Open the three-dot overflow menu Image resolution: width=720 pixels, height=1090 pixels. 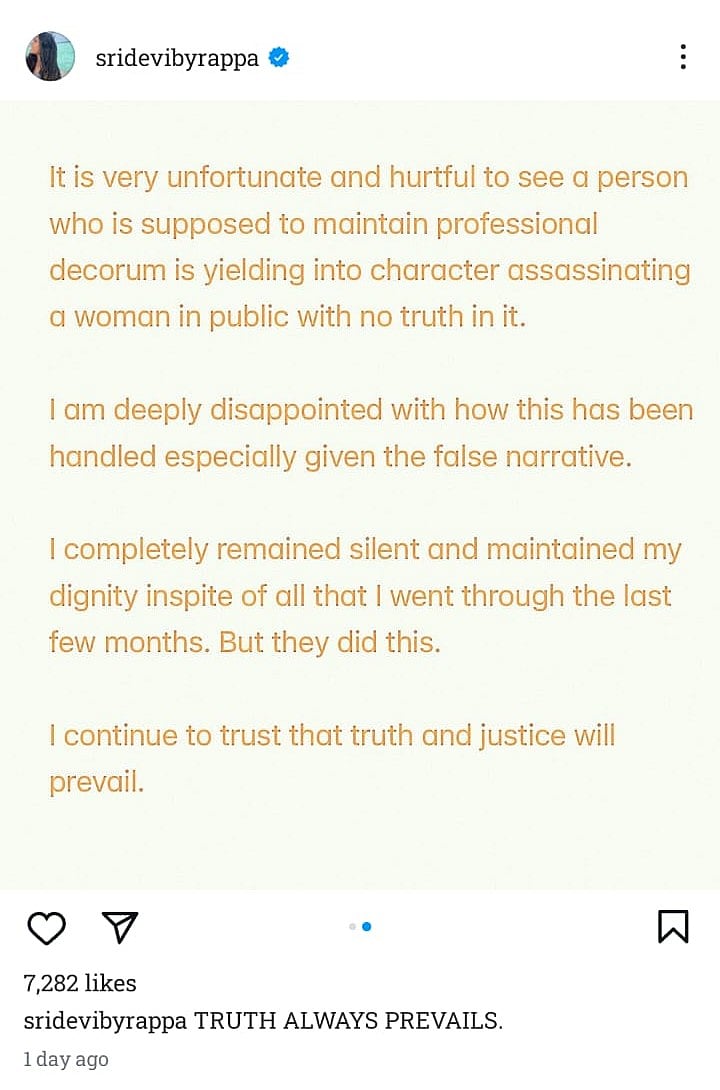683,57
